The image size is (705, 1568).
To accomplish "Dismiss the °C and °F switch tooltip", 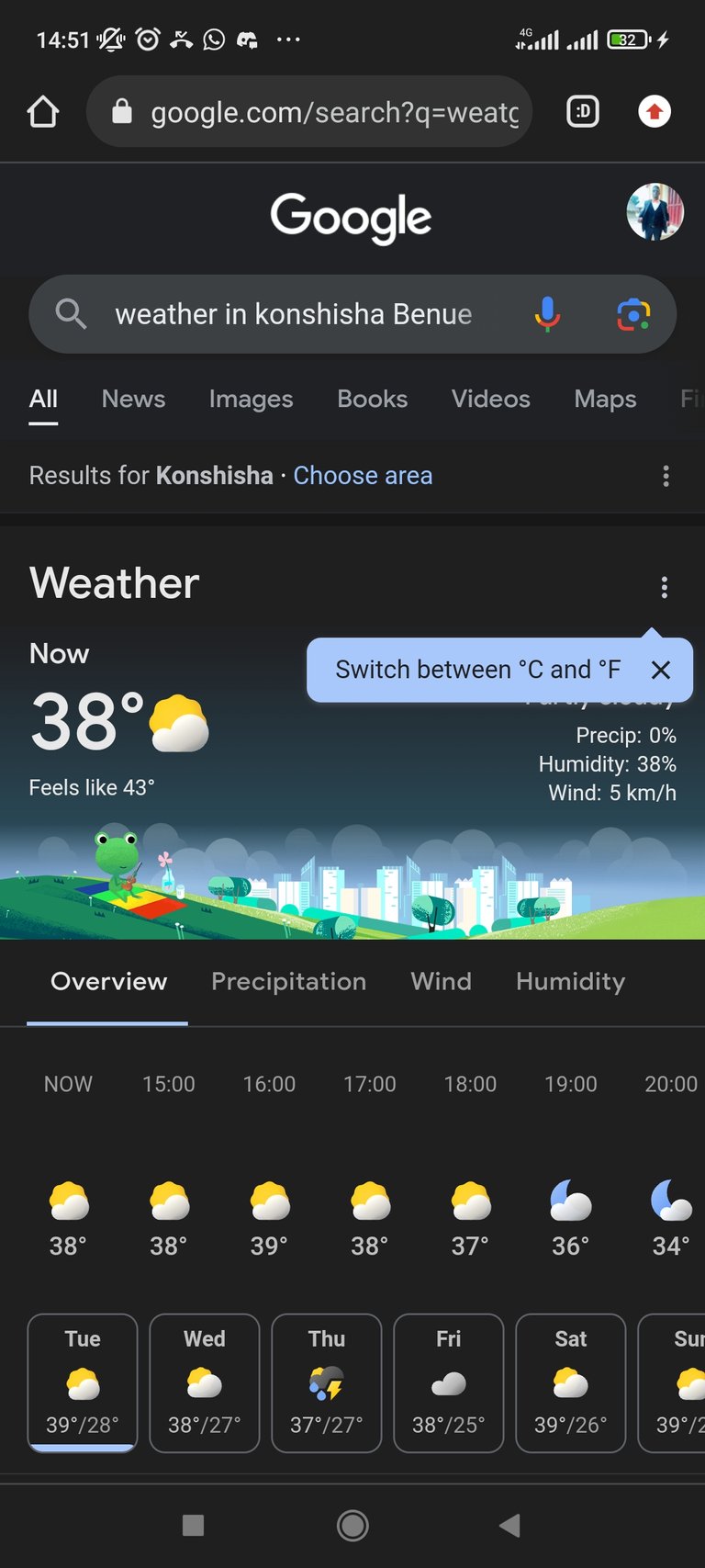I will point(661,671).
